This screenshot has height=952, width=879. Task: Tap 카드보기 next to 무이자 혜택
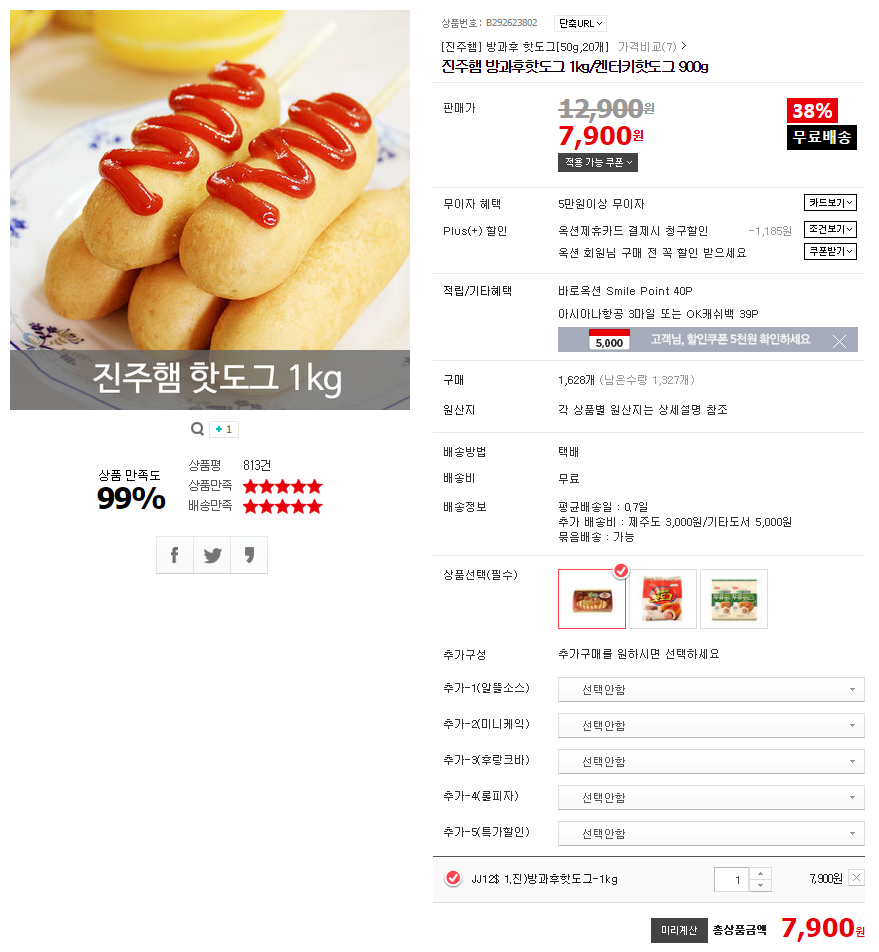(830, 203)
